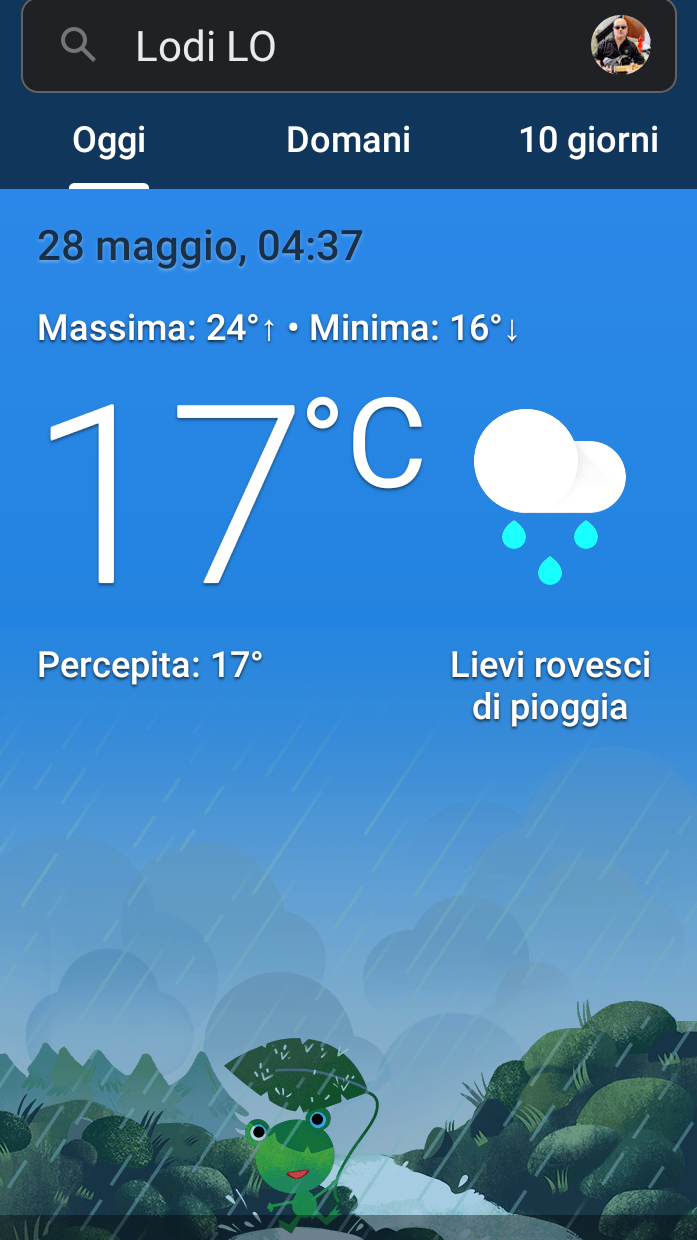
Task: Open the account profile picture
Action: [621, 45]
